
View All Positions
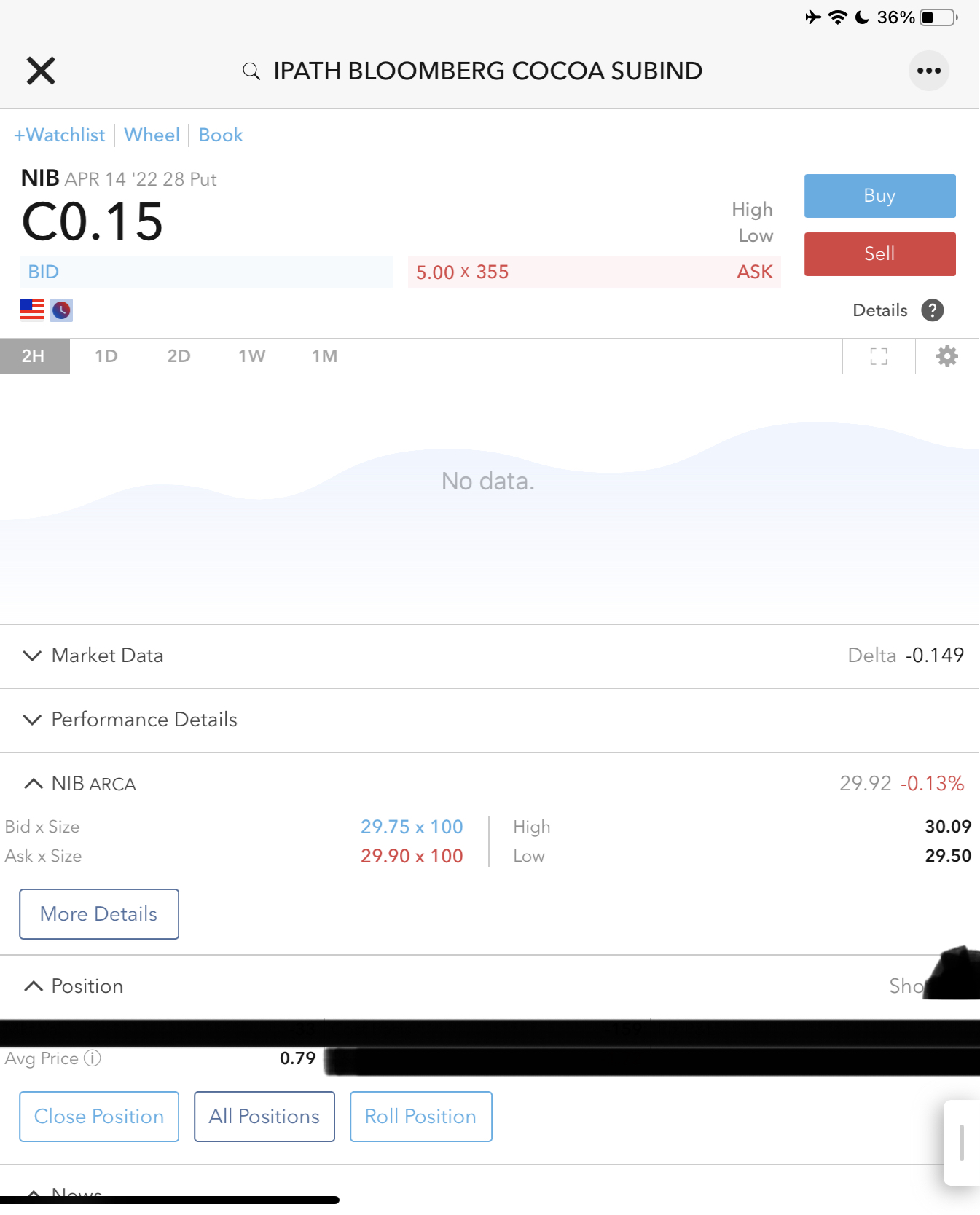pos(264,1117)
